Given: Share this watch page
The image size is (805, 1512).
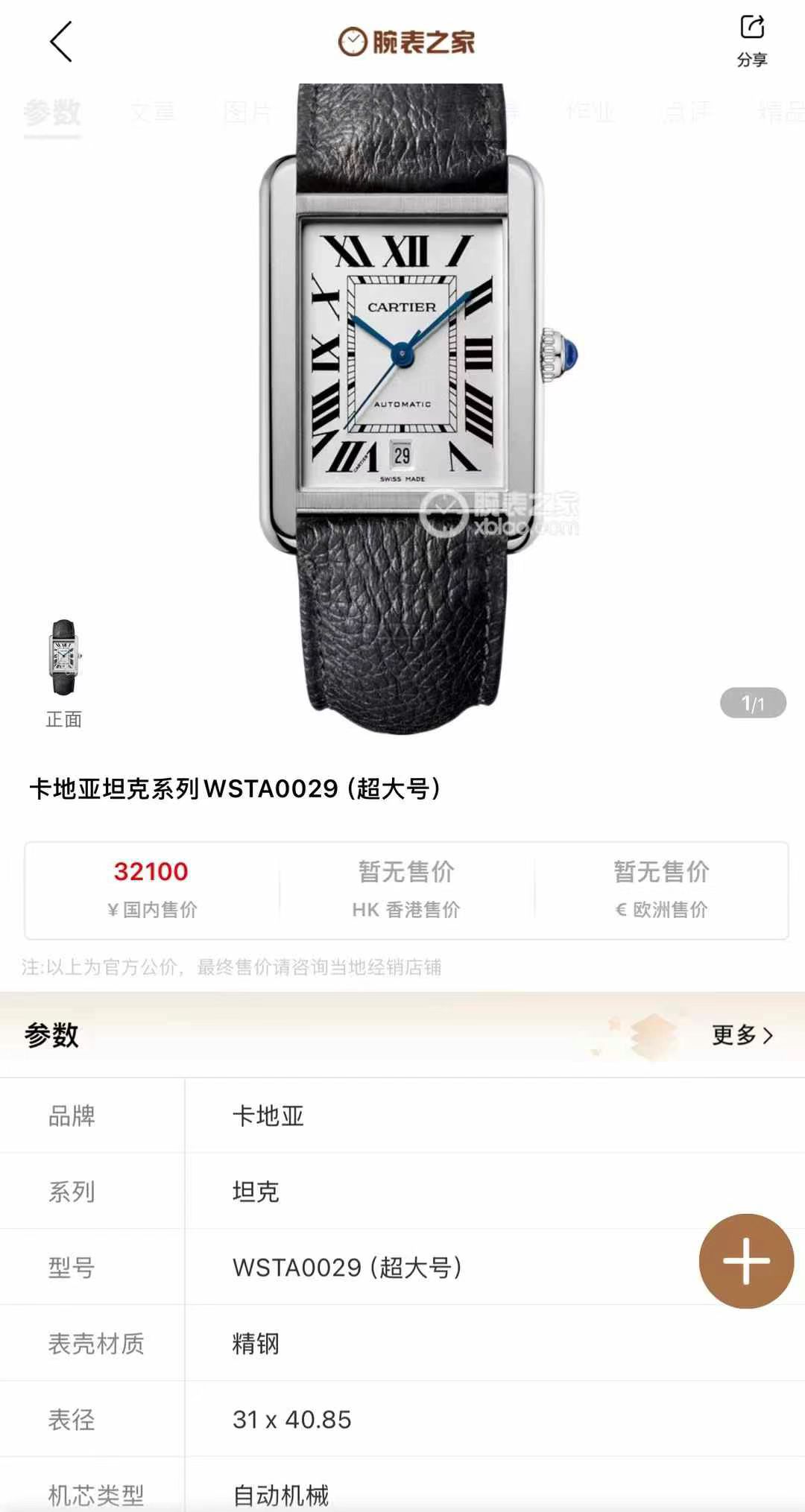Looking at the screenshot, I should [751, 41].
